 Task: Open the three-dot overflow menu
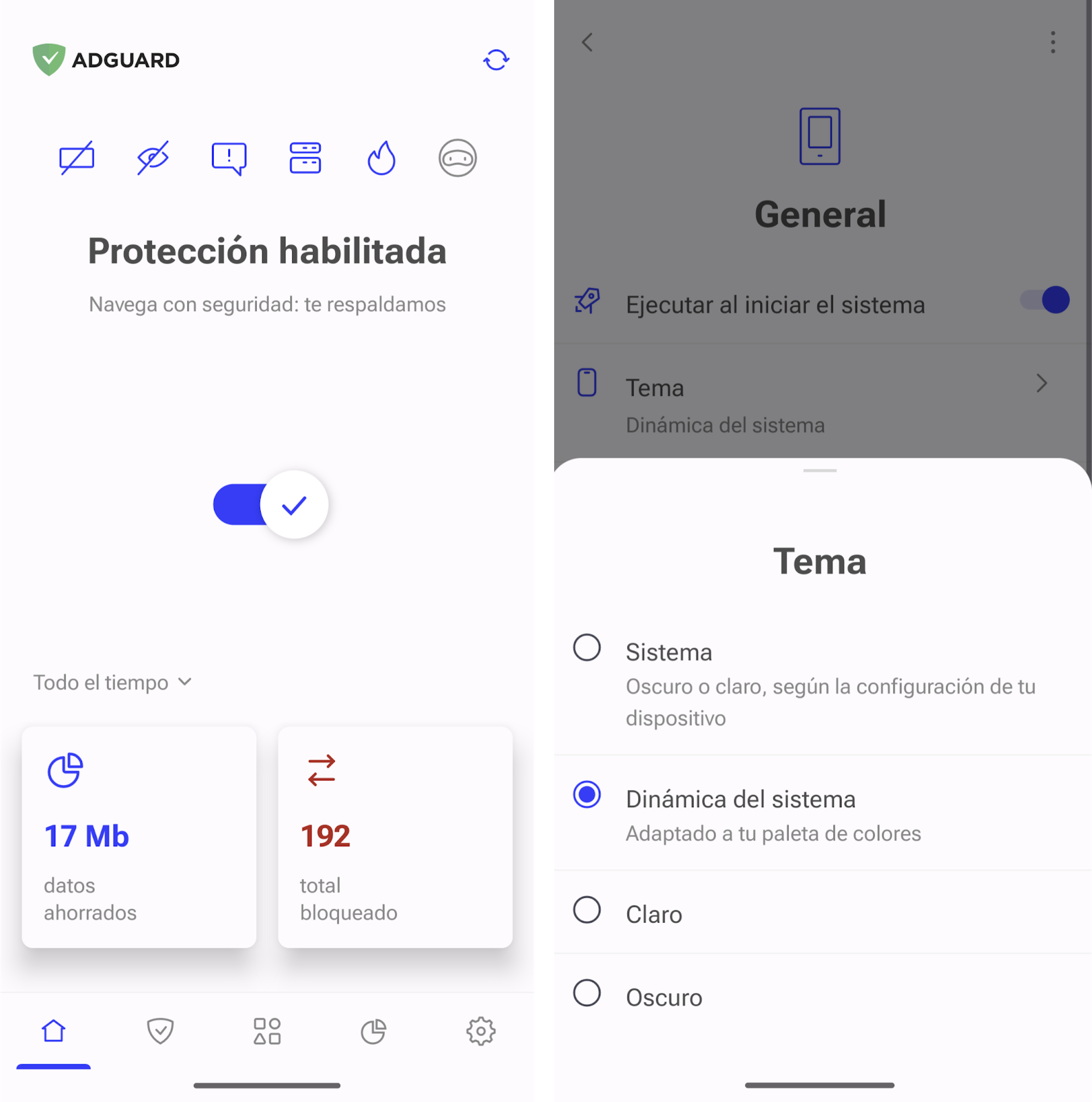1053,42
